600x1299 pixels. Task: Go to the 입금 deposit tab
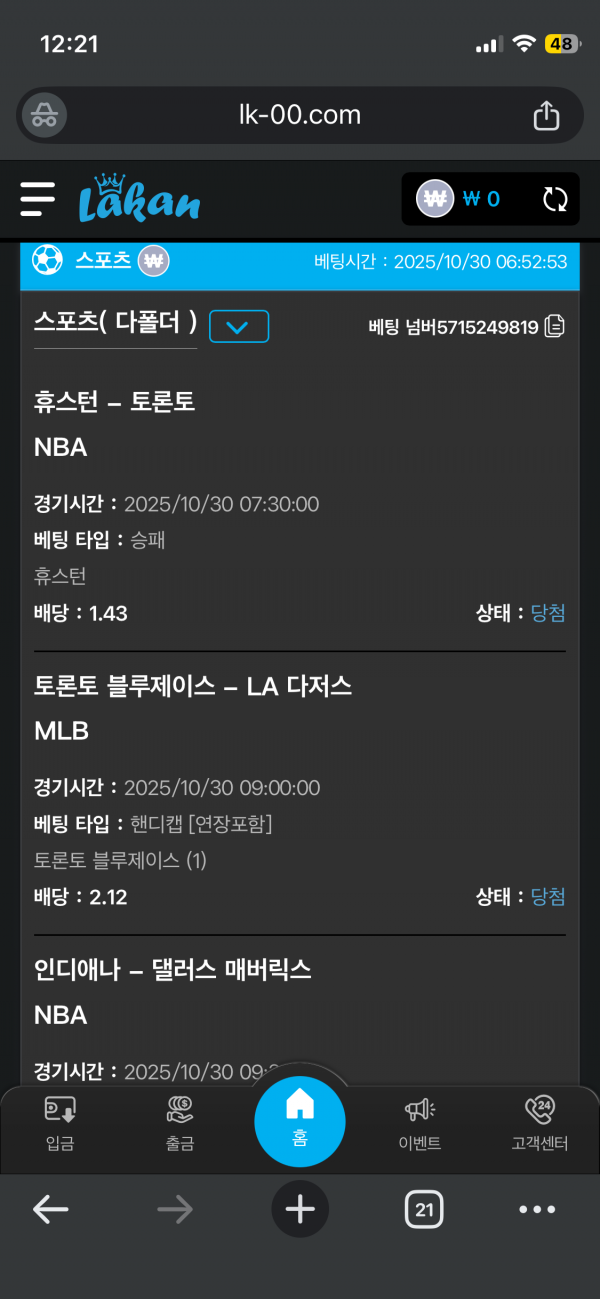(60, 1123)
